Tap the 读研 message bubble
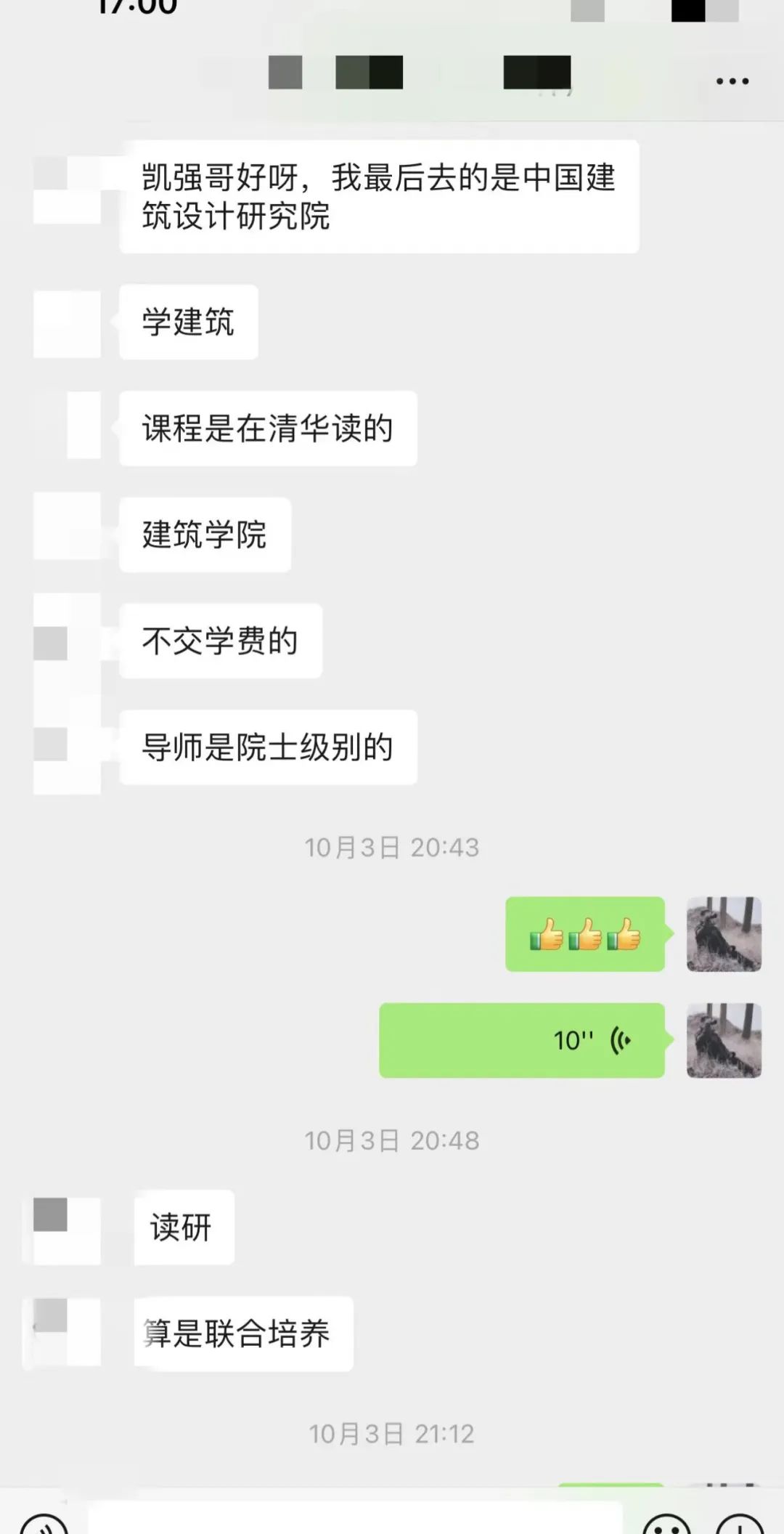Screen dimensions: 784x1534 tap(183, 1227)
